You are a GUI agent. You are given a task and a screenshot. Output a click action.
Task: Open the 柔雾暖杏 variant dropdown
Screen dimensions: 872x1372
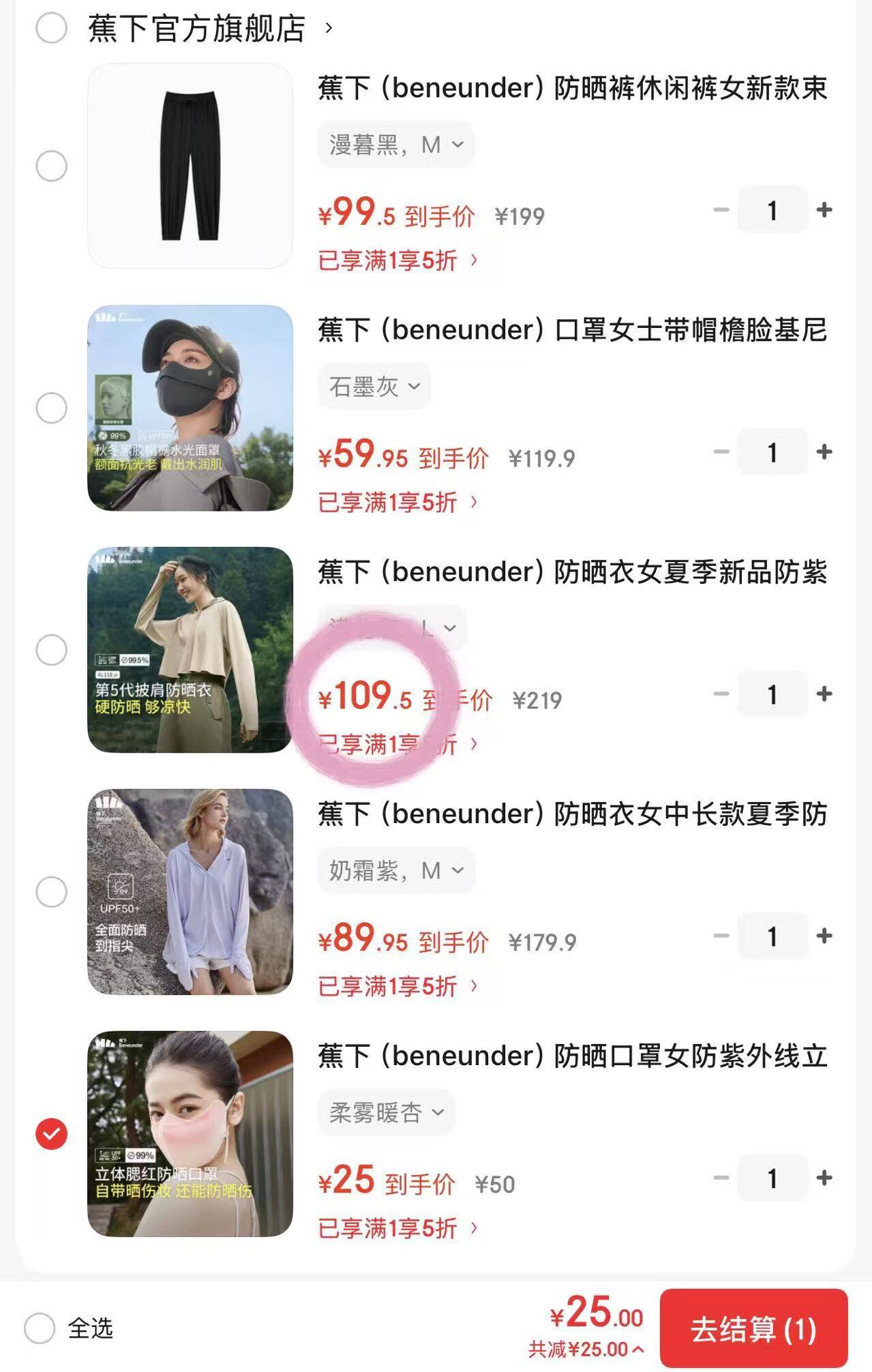[x=386, y=1112]
